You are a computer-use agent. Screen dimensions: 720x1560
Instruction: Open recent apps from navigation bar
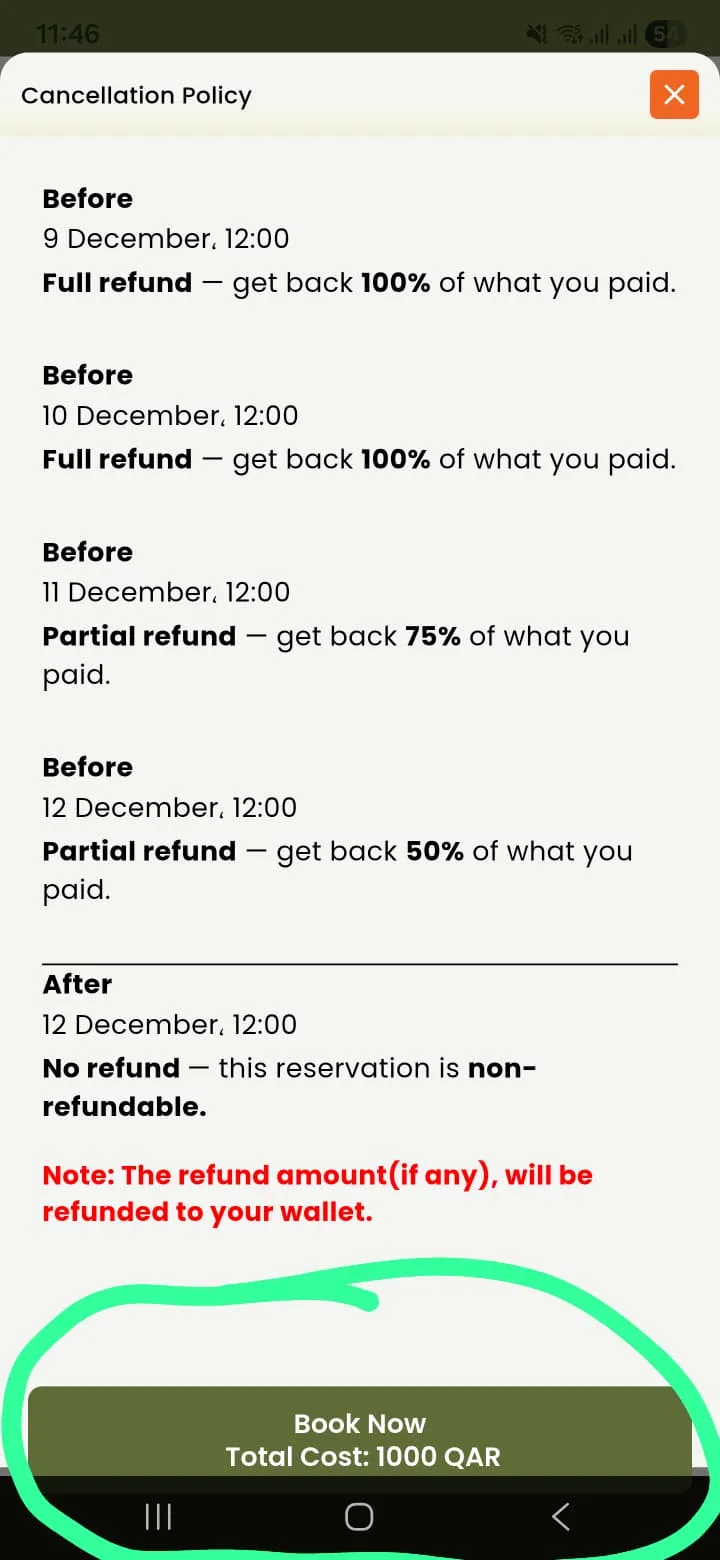(x=158, y=1517)
